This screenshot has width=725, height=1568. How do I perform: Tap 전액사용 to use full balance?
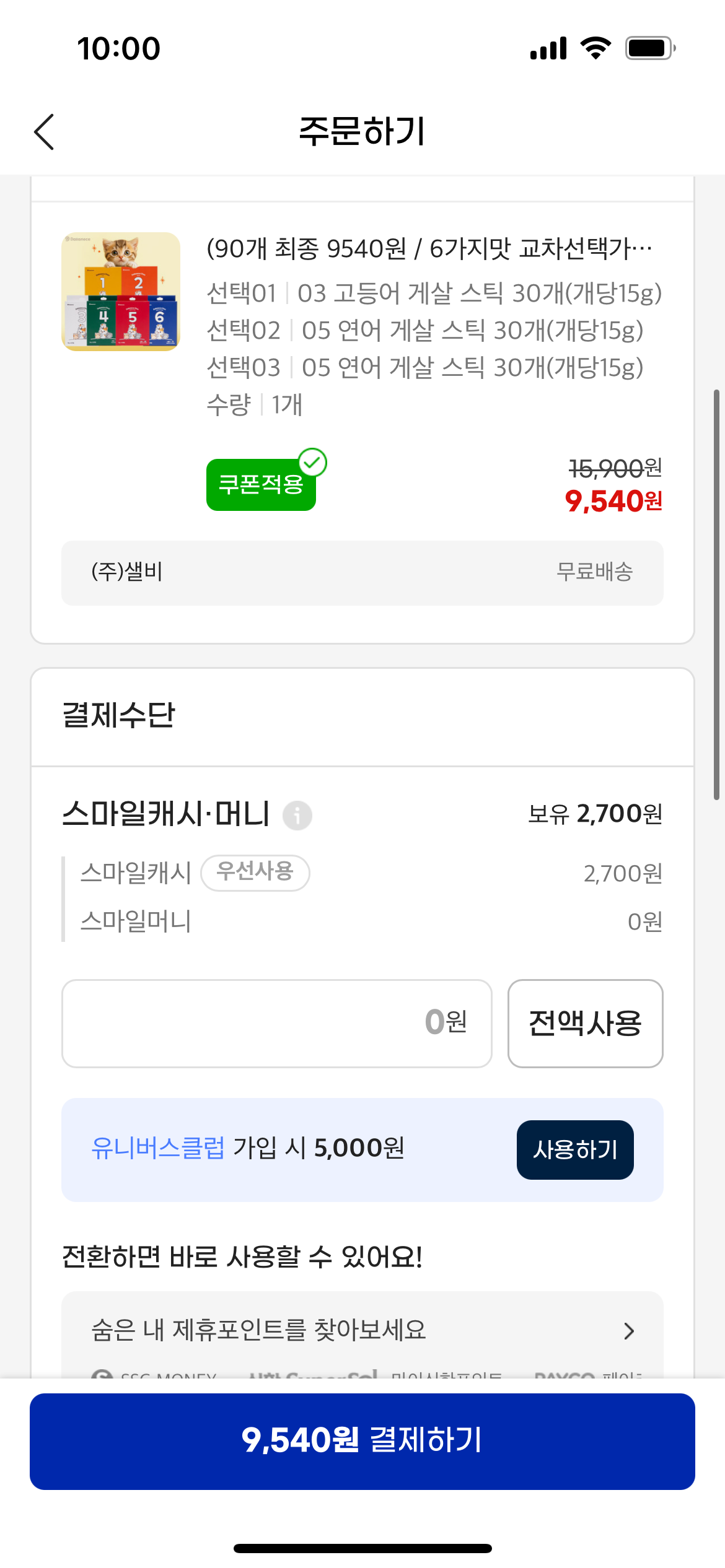pyautogui.click(x=585, y=1023)
